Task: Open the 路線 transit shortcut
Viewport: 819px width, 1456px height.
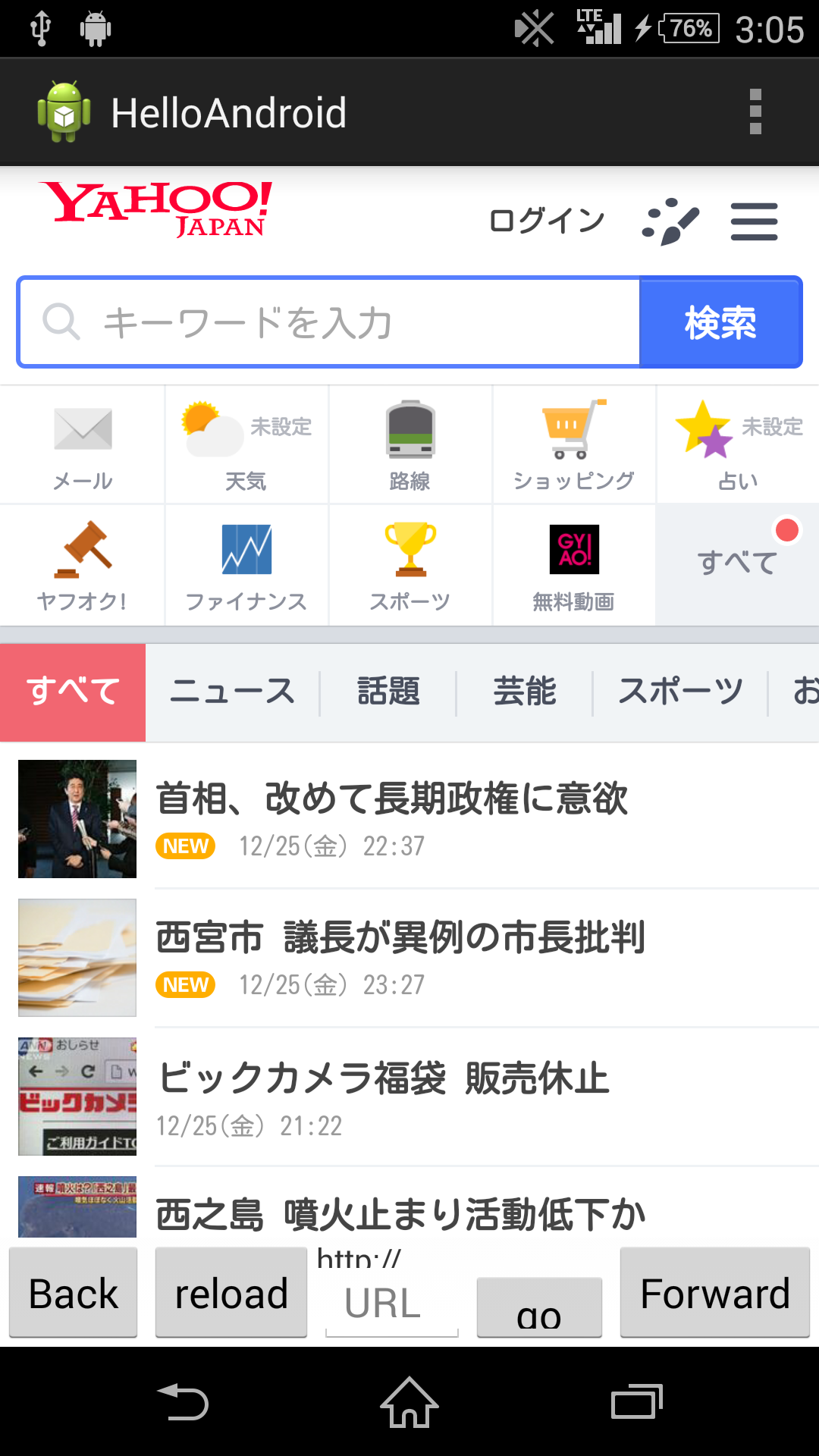Action: pyautogui.click(x=410, y=445)
